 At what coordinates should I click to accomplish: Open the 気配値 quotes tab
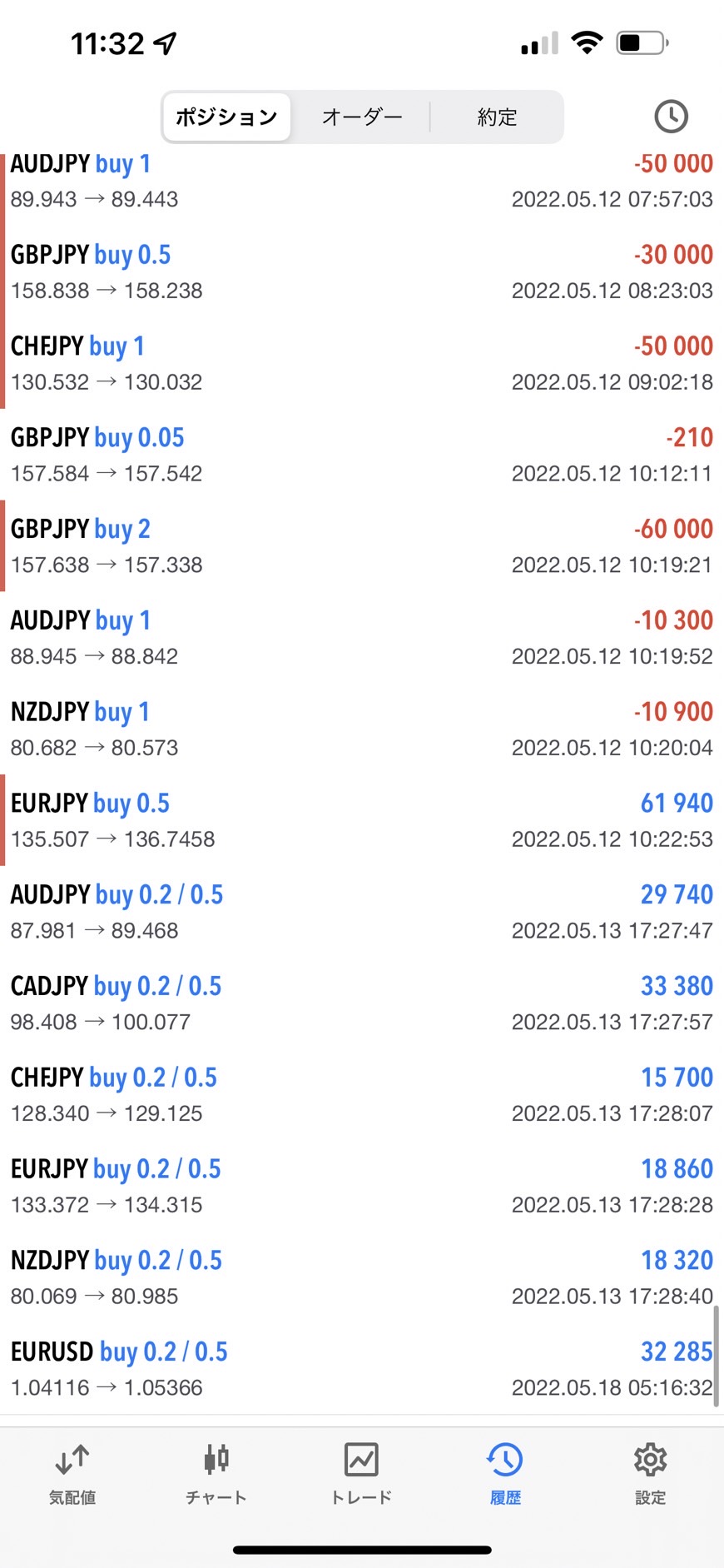72,1476
